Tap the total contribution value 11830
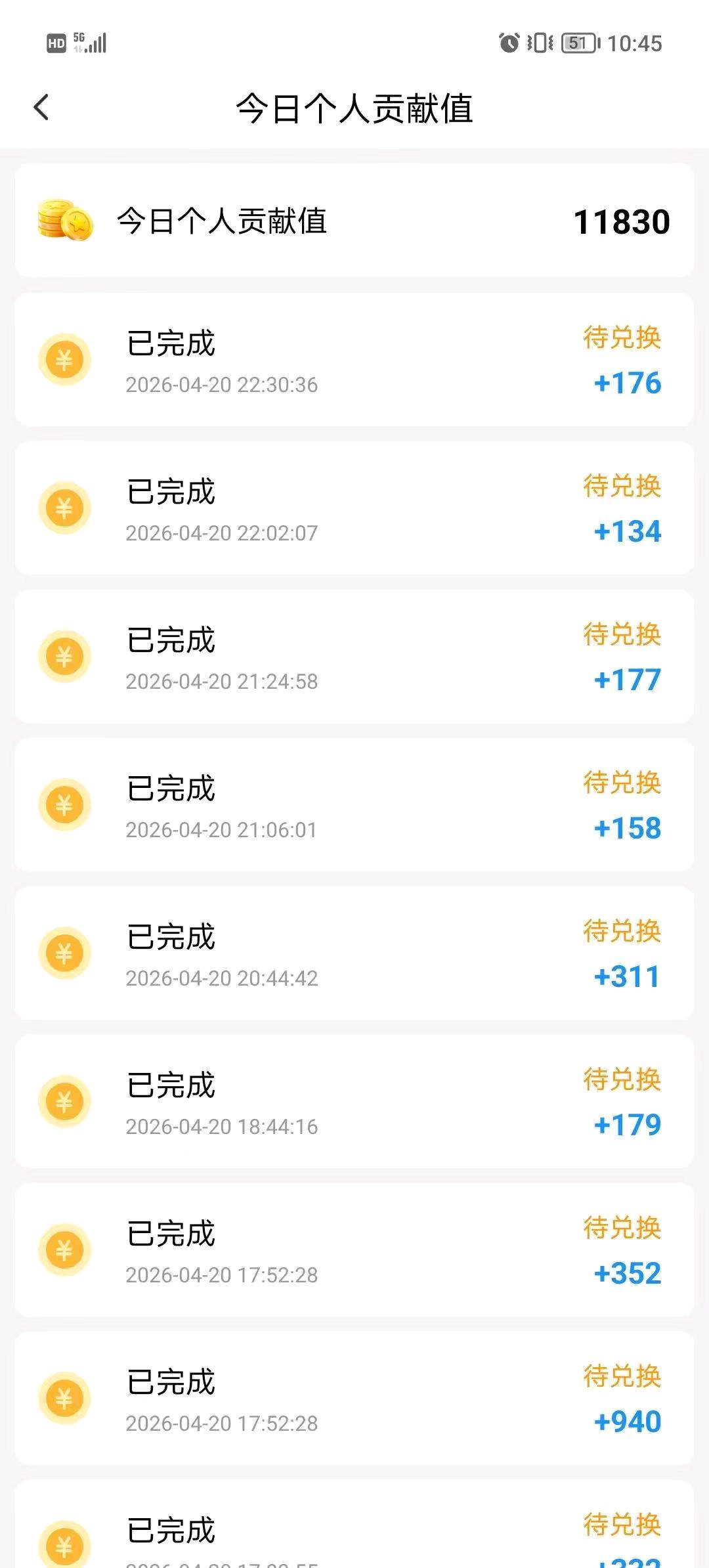 (x=620, y=222)
